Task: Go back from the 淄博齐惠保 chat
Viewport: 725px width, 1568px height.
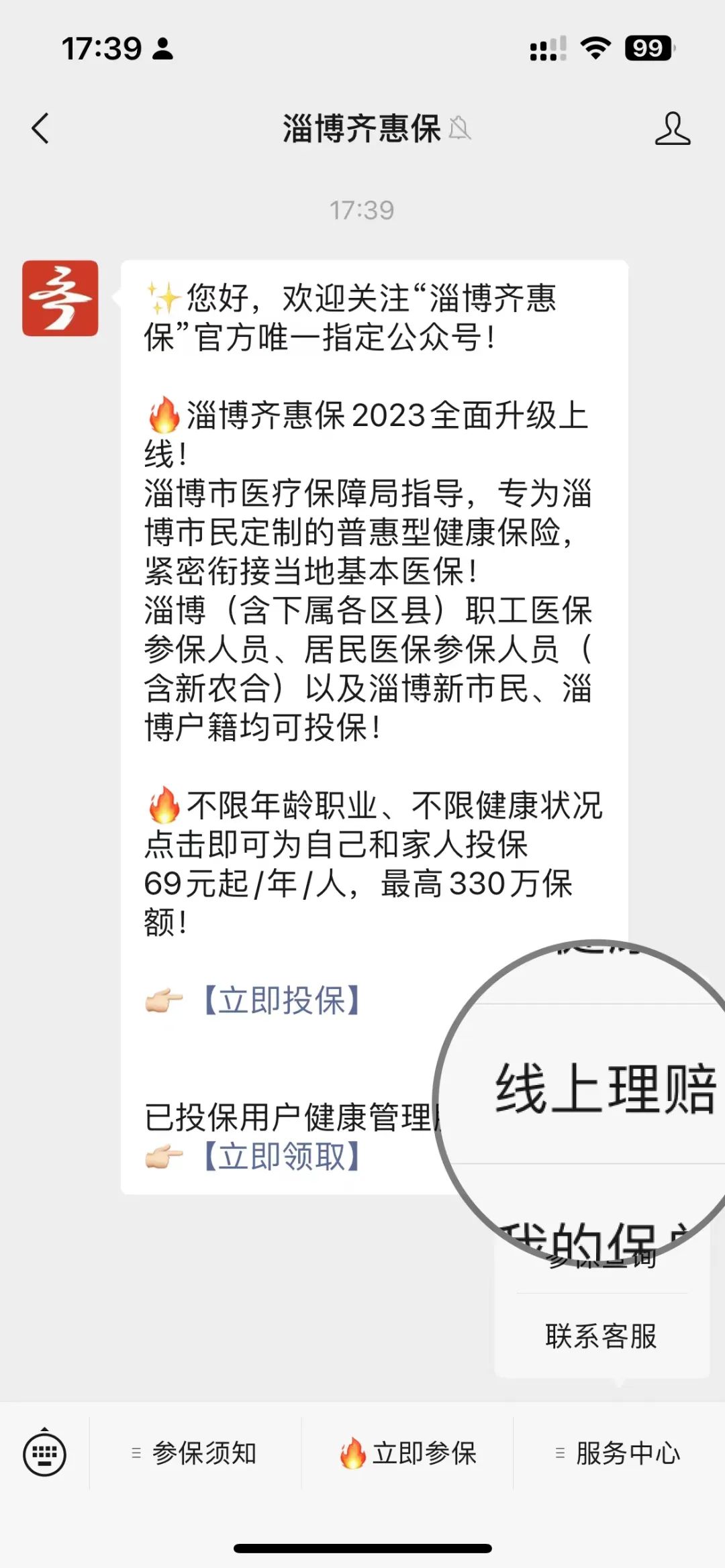Action: click(x=41, y=128)
